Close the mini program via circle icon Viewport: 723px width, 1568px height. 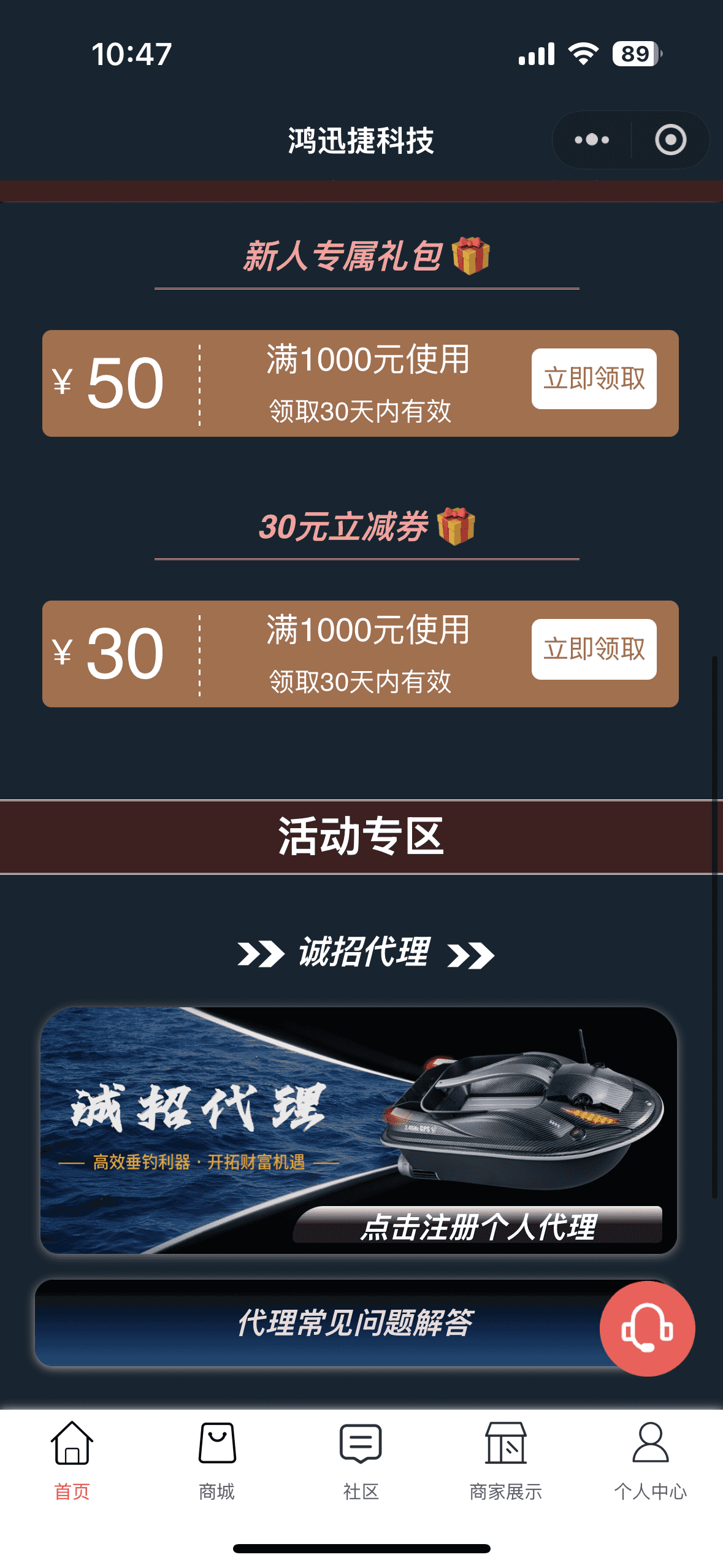[670, 140]
